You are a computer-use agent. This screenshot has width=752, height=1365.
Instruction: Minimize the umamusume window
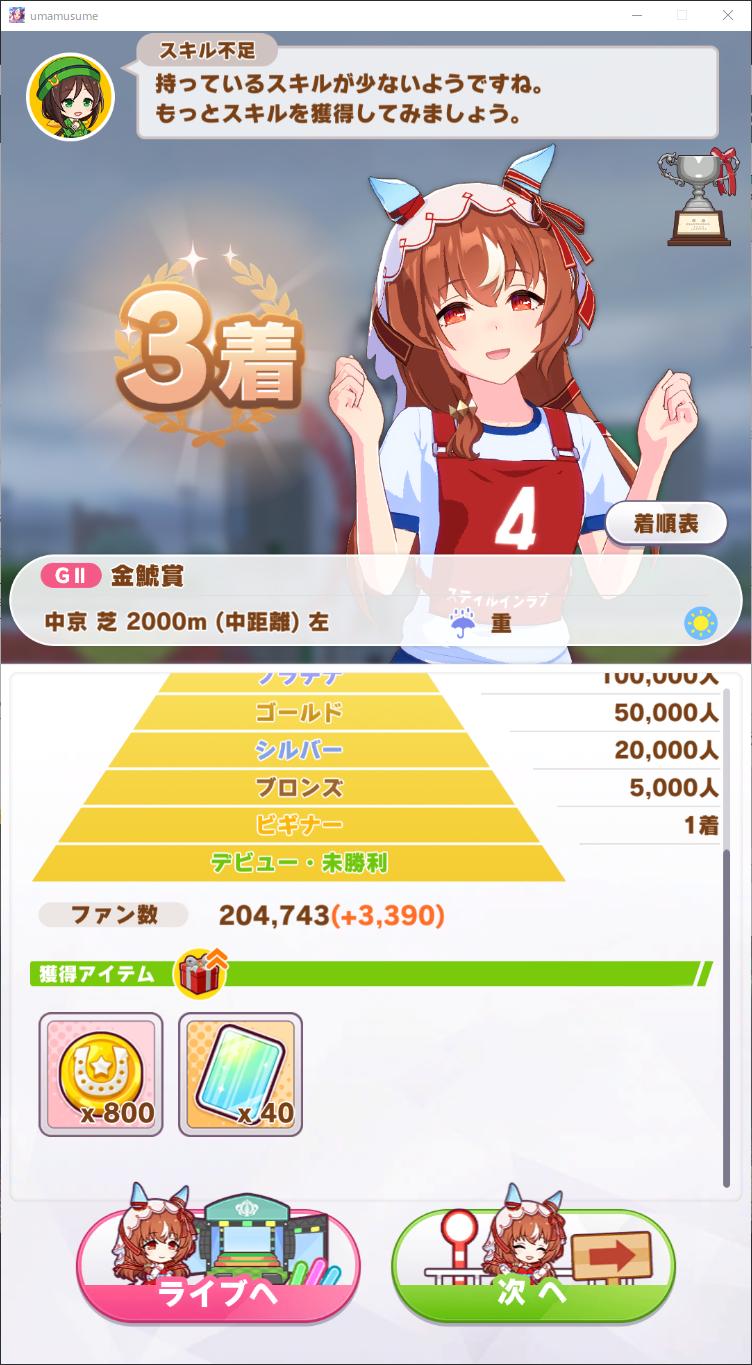pos(637,15)
